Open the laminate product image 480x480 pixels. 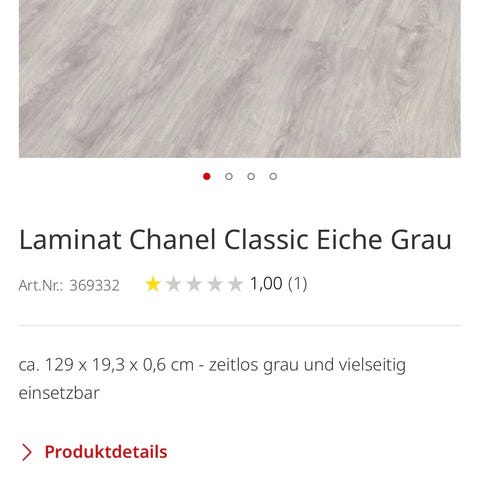coord(240,79)
